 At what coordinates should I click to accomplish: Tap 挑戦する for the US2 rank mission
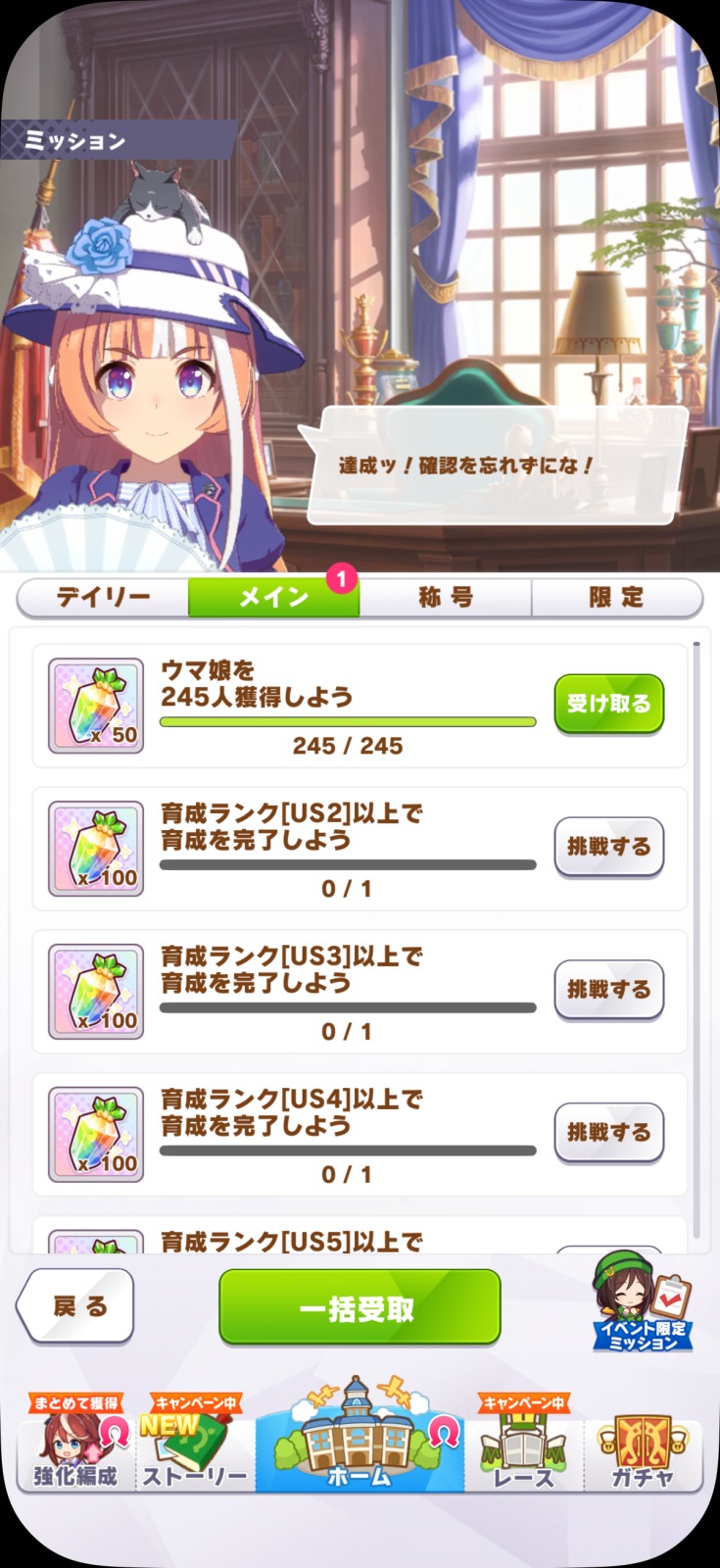click(608, 847)
